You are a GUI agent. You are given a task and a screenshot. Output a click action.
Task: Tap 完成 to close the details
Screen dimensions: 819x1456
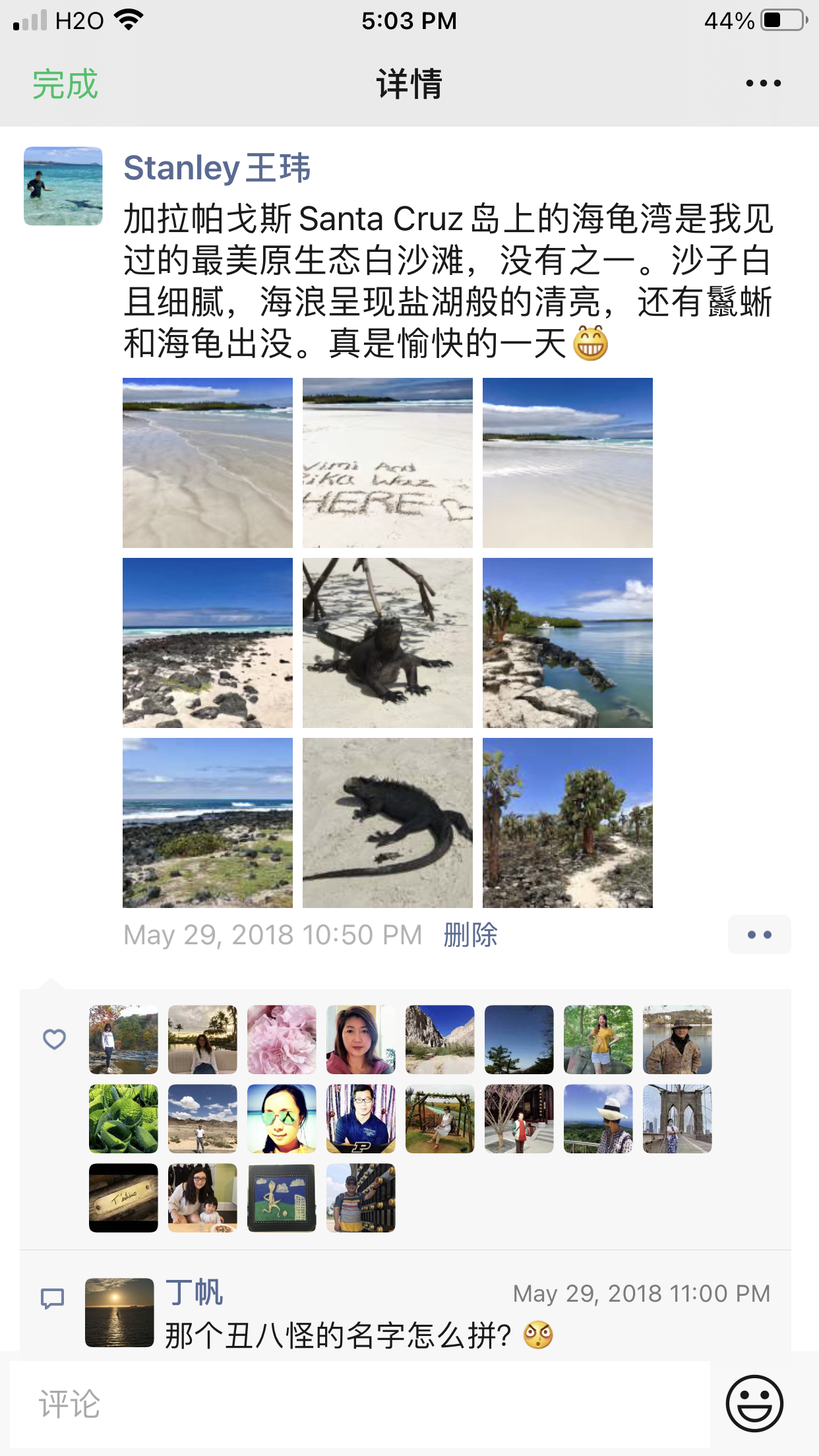[65, 84]
